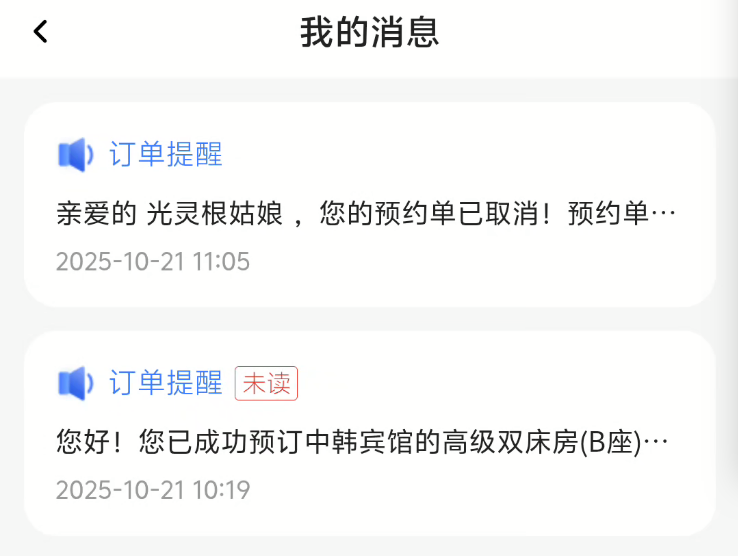Go back from 我的消息 page

point(40,32)
